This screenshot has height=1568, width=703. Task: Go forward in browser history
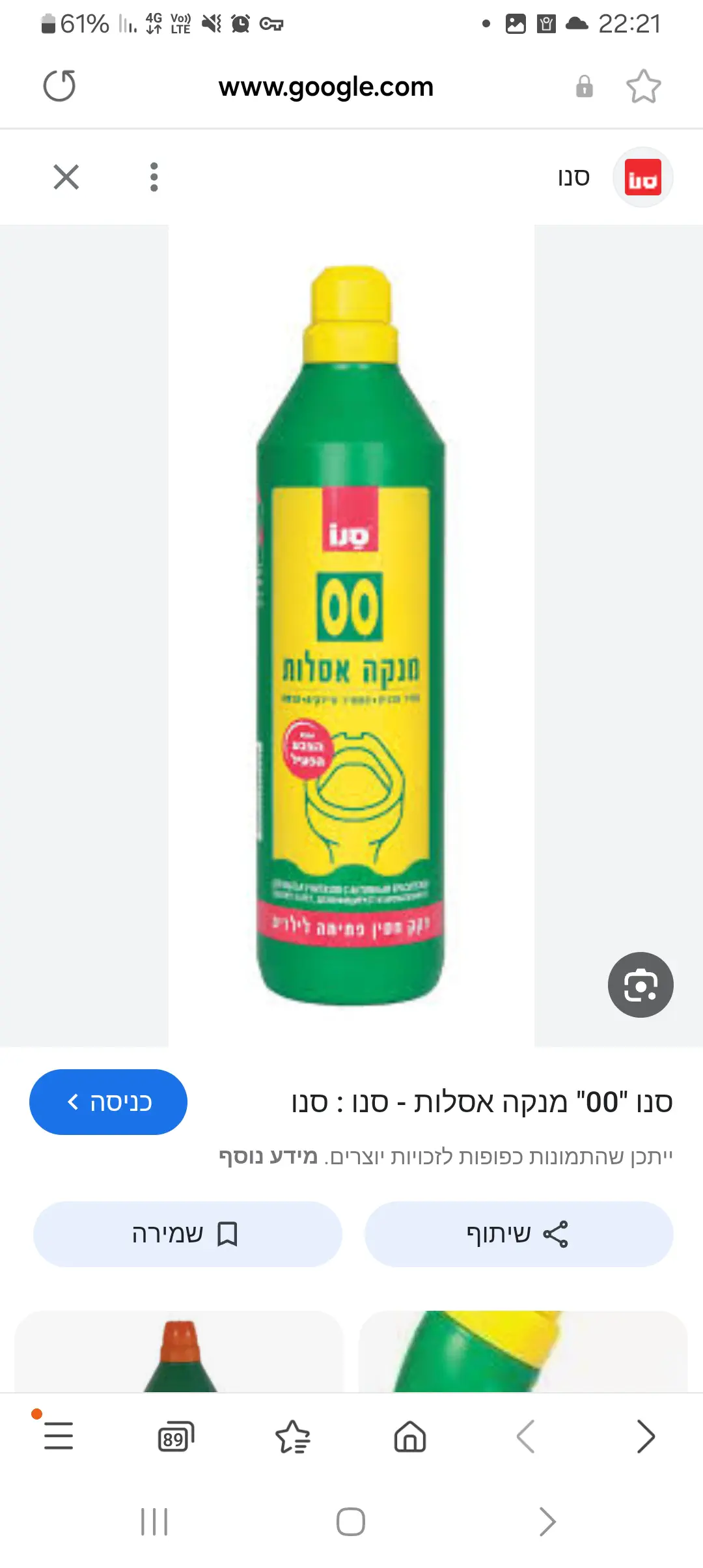point(645,1436)
